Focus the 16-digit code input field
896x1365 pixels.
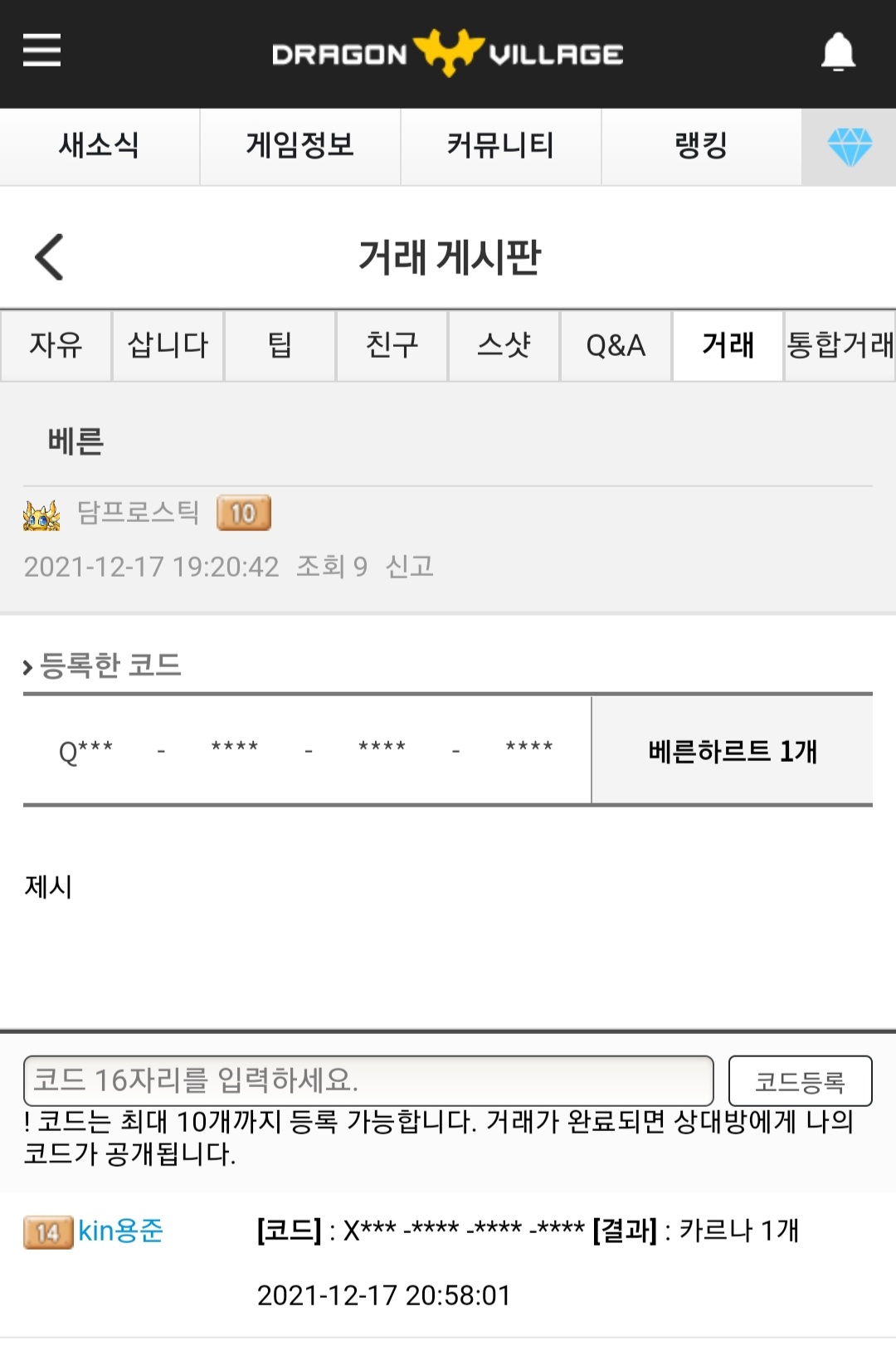[368, 1080]
